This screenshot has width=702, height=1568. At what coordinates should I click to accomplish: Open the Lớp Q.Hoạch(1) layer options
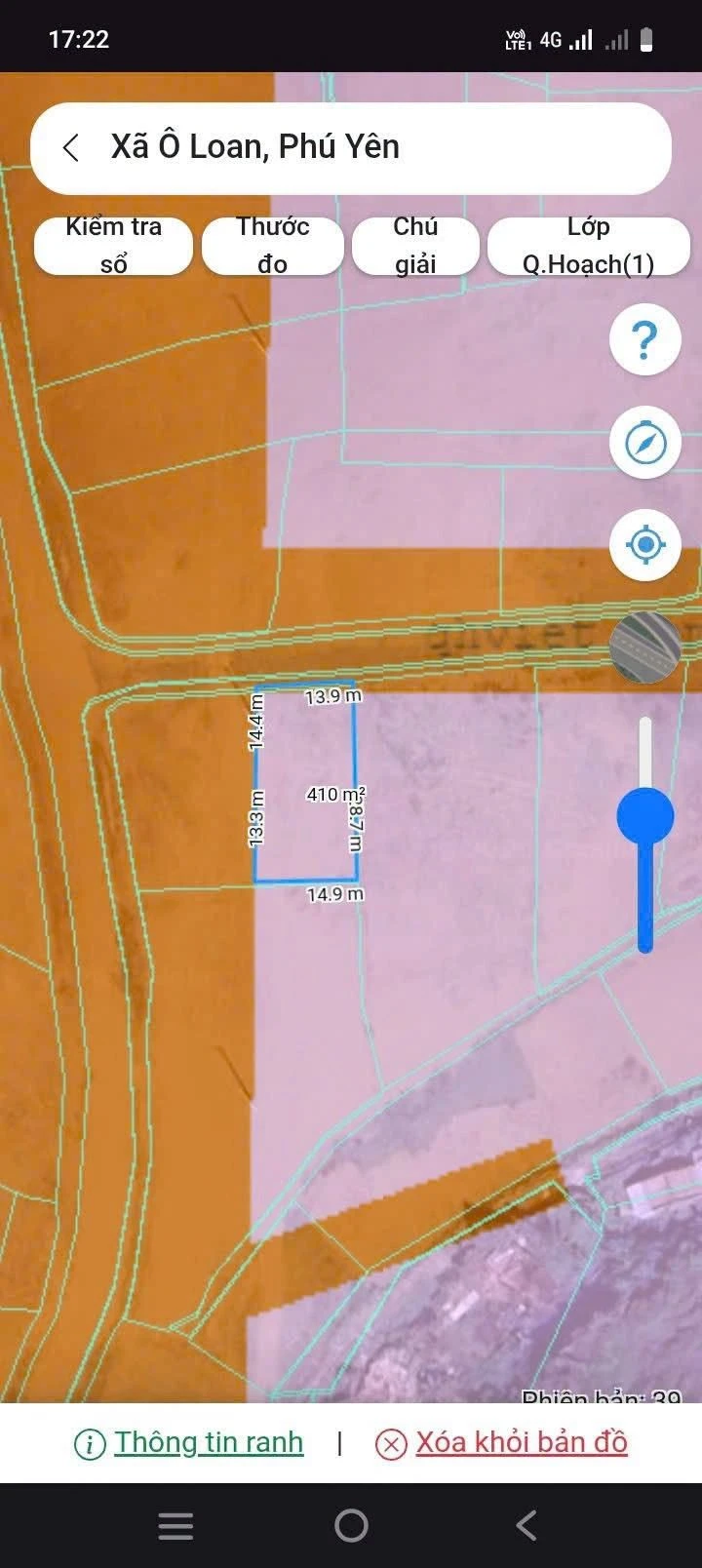589,246
